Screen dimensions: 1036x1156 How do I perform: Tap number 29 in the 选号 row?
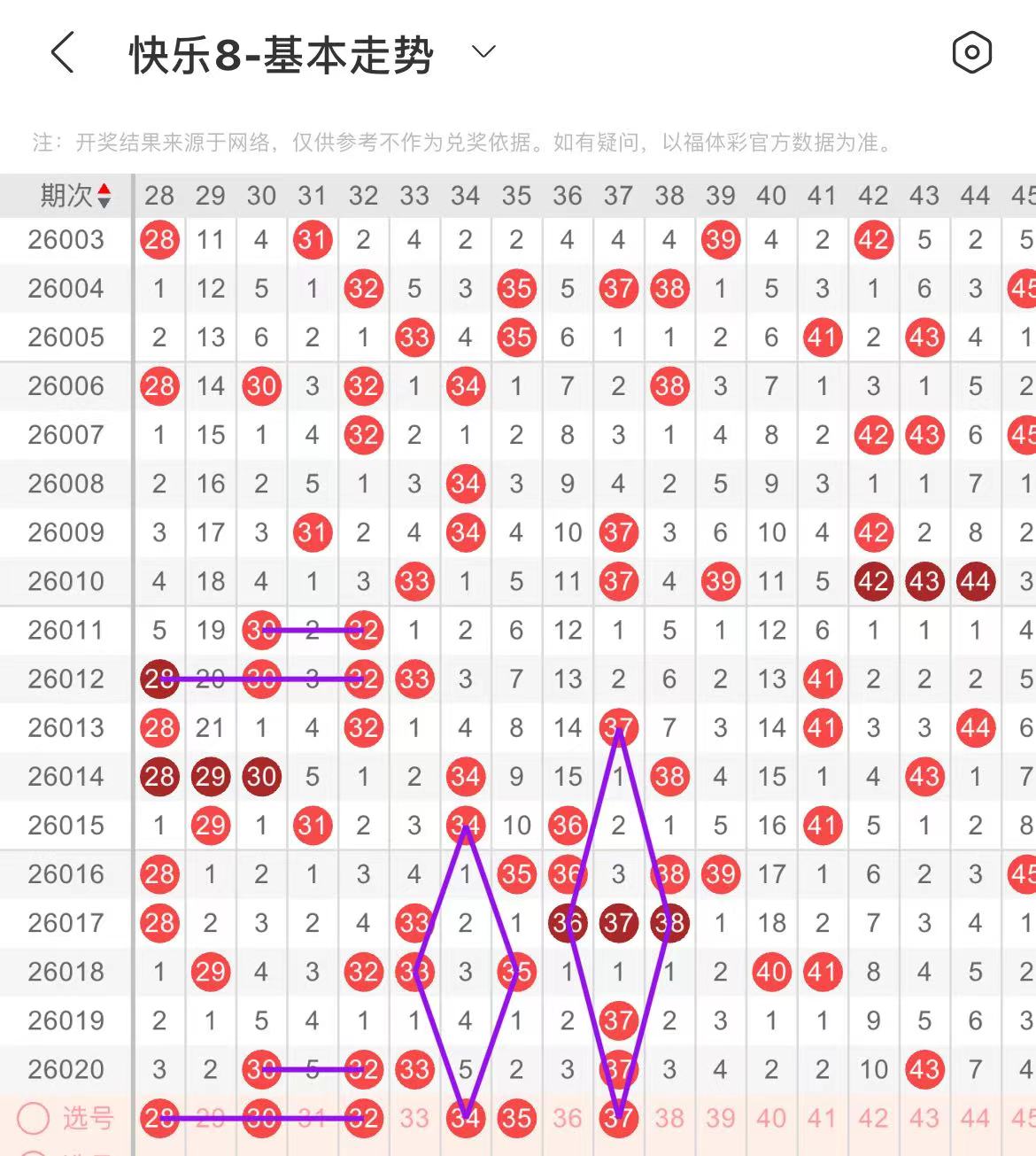click(x=210, y=1118)
